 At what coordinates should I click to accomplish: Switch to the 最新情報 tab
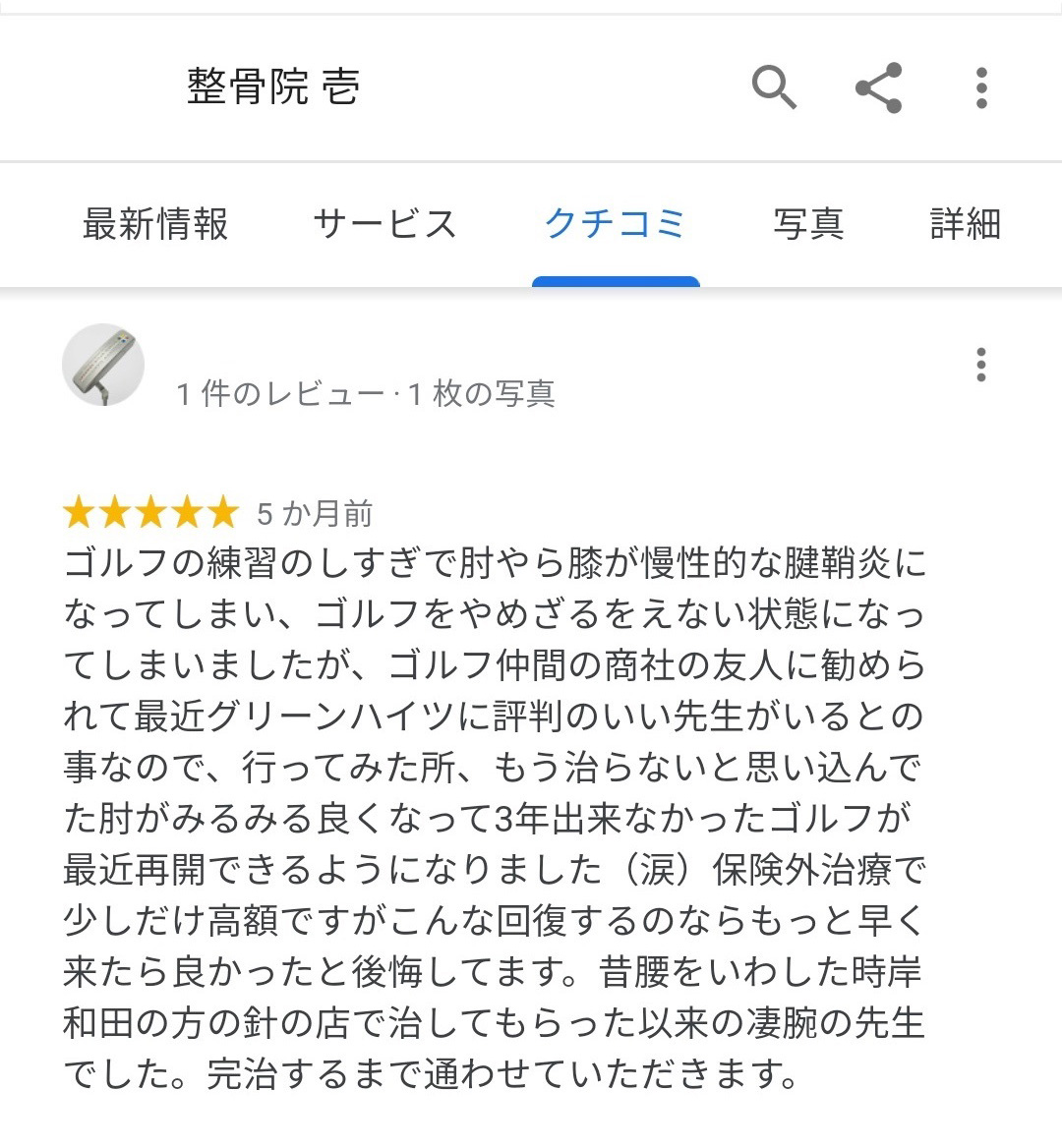(155, 224)
